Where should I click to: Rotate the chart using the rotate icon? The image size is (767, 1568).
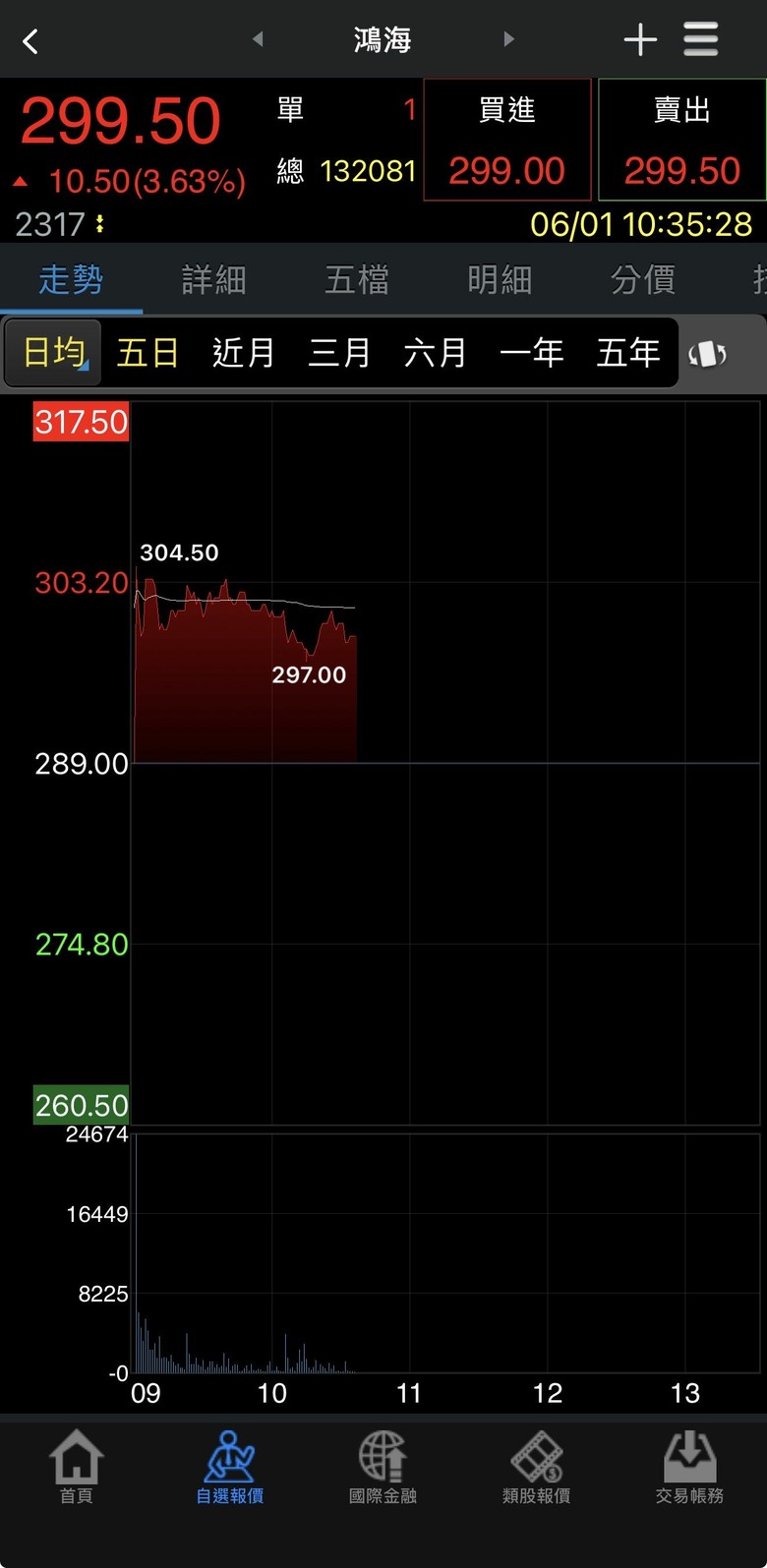point(708,353)
